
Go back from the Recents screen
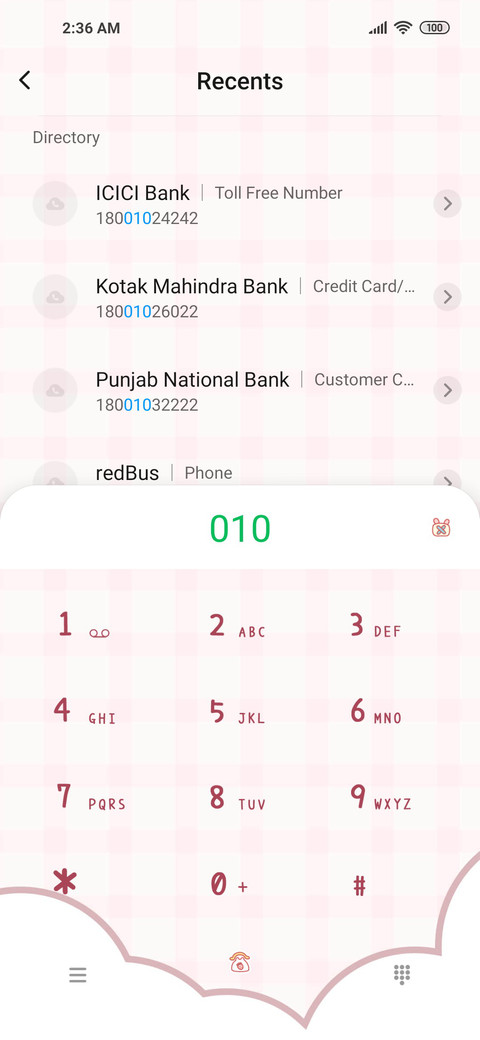[x=25, y=81]
